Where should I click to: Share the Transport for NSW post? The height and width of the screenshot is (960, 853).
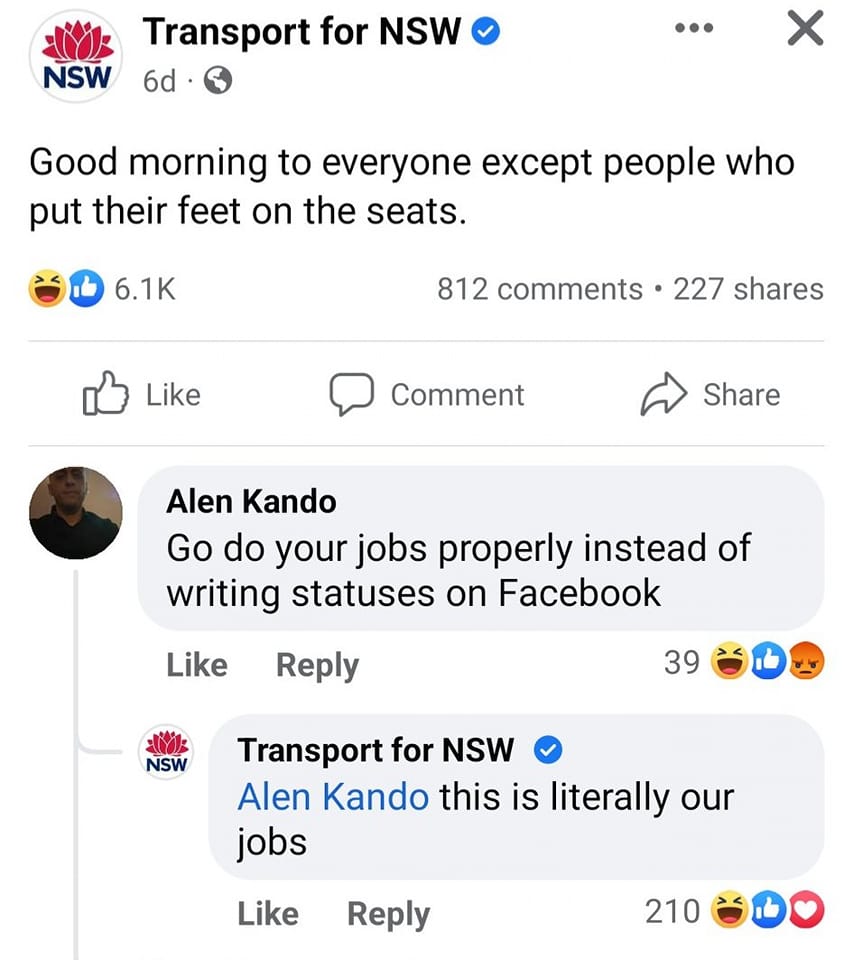[x=710, y=395]
